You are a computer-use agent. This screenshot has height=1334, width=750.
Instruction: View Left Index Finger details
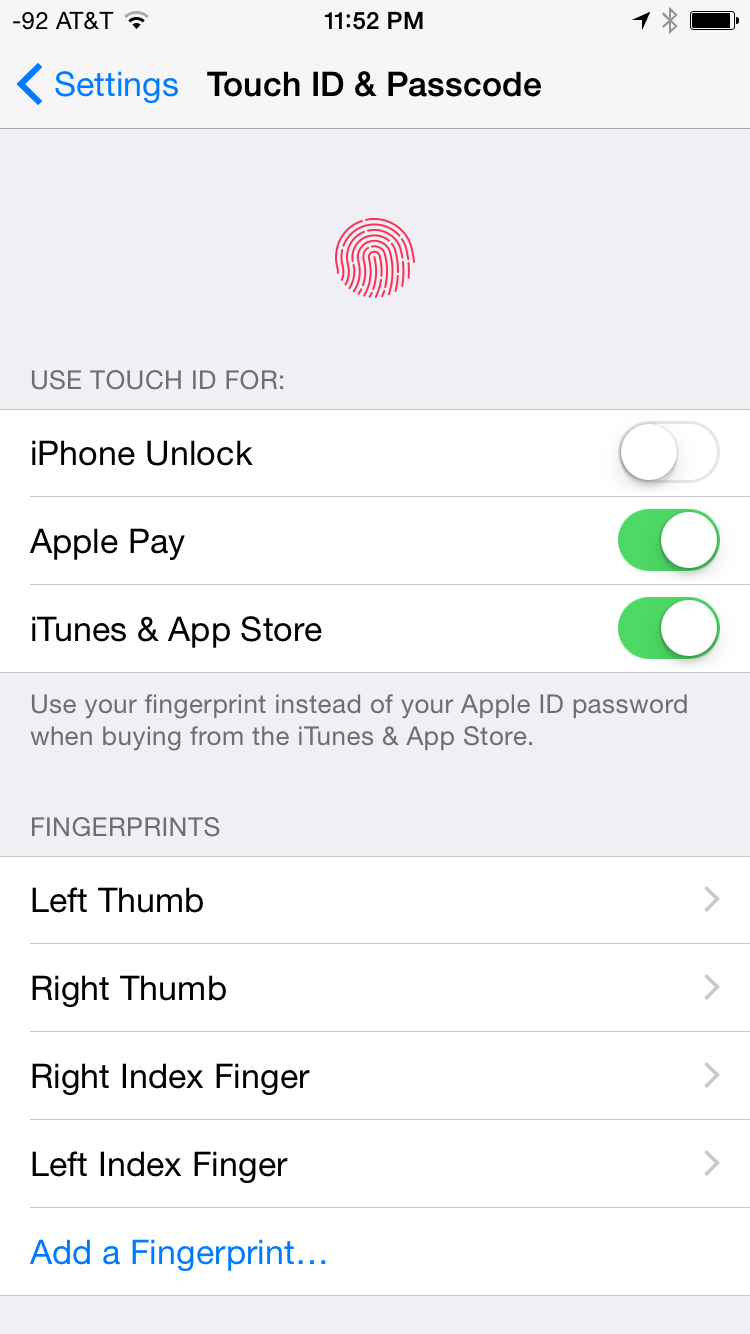click(375, 1164)
